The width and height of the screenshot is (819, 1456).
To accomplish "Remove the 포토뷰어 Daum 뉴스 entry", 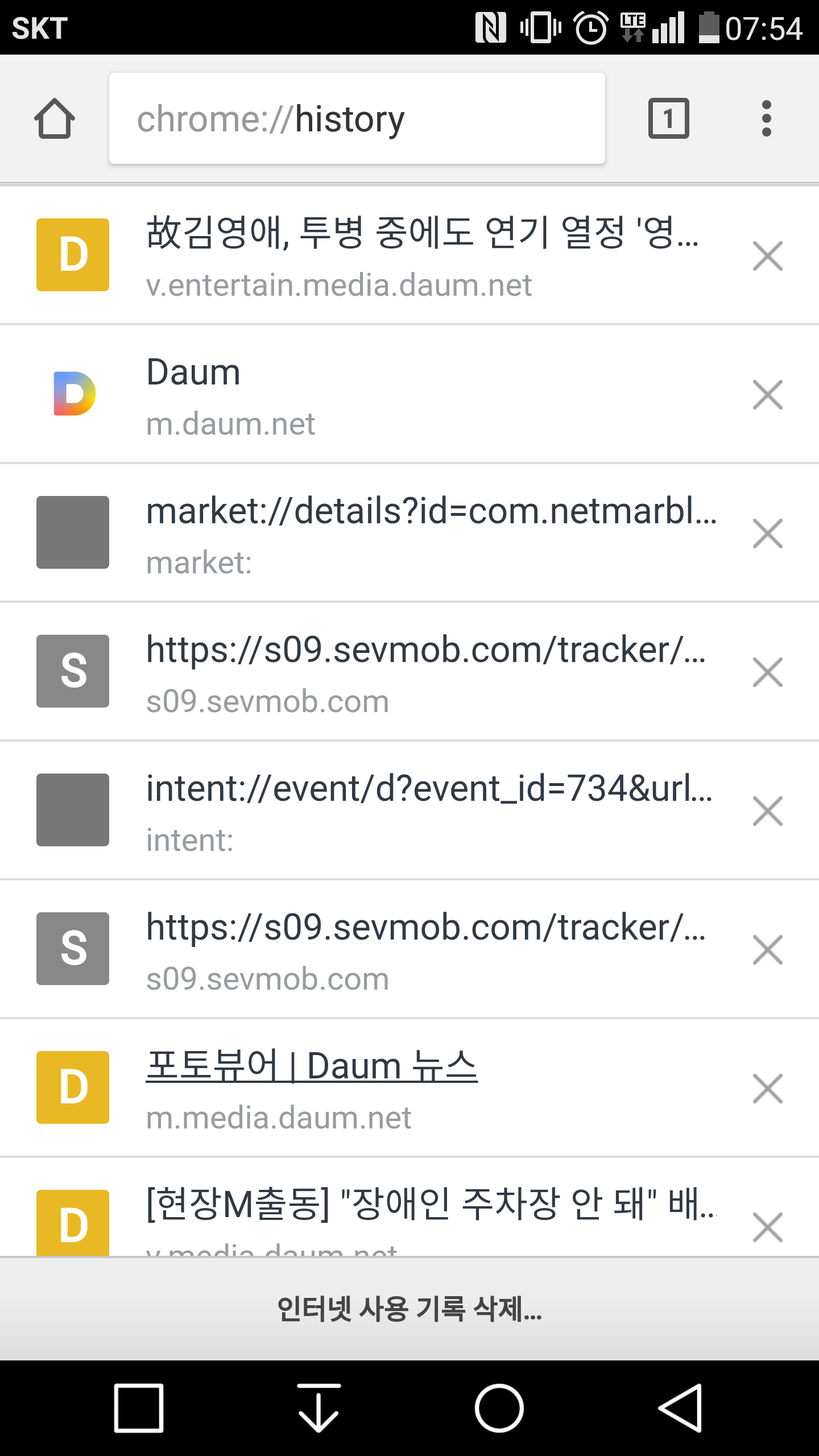I will point(767,1089).
